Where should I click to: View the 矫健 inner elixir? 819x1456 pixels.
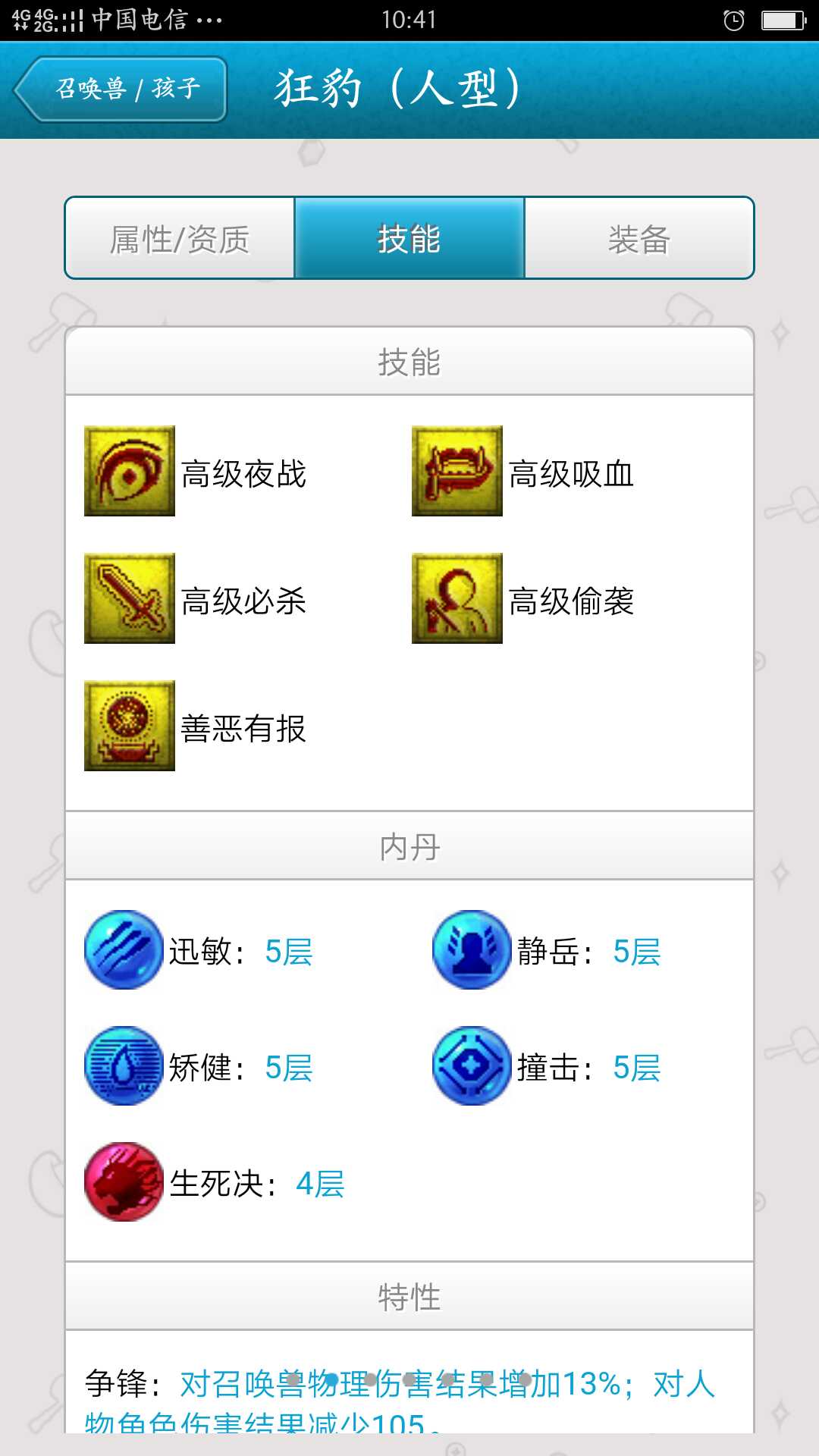coord(124,1065)
